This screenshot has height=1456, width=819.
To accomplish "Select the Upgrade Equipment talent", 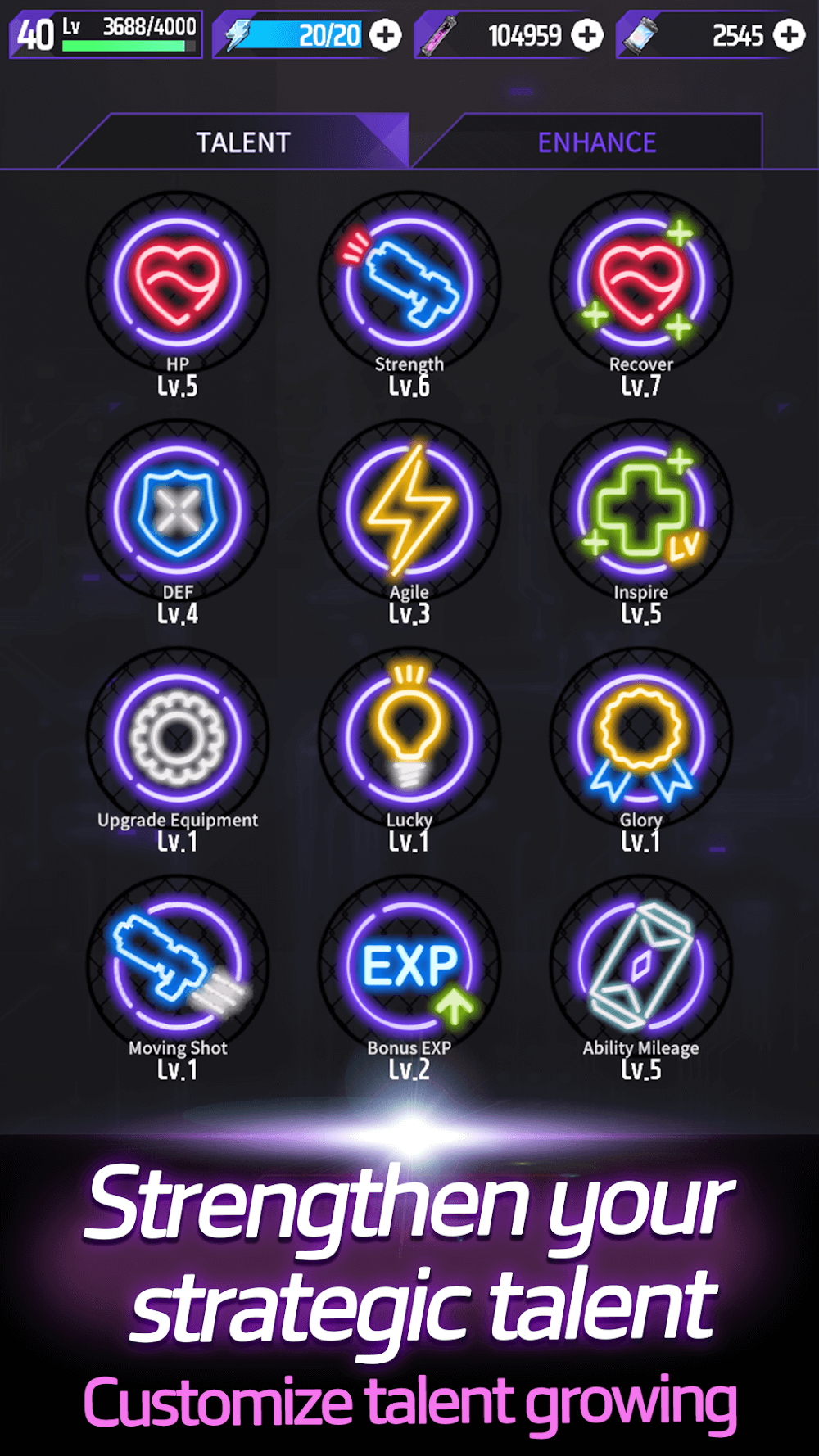I will click(178, 739).
